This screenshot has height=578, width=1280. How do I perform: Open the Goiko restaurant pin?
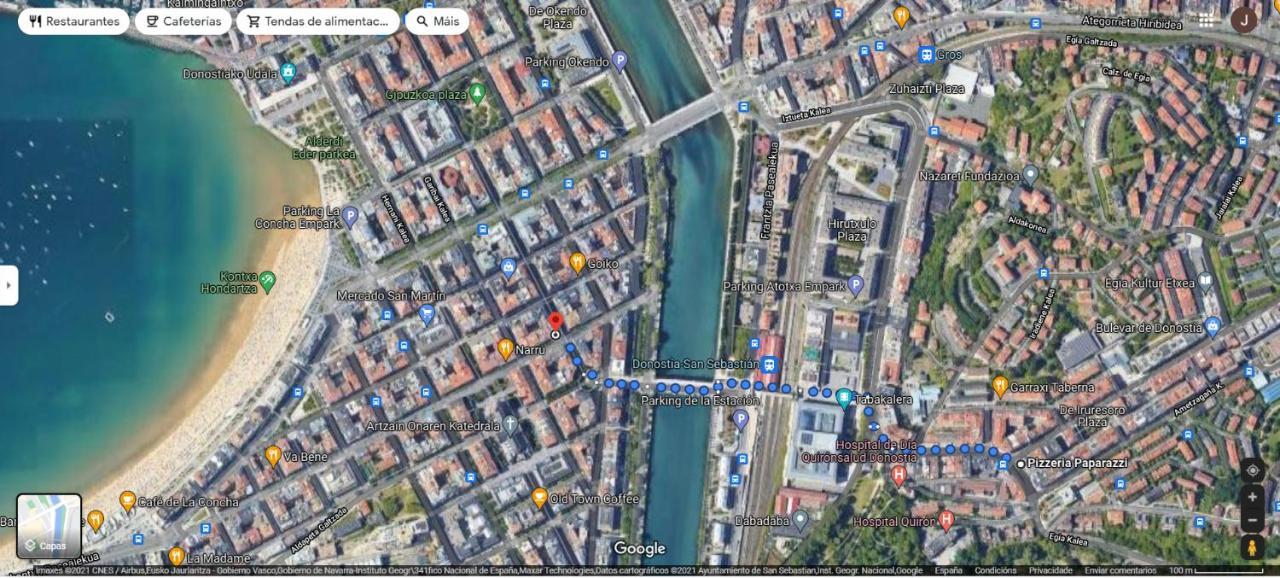(577, 262)
